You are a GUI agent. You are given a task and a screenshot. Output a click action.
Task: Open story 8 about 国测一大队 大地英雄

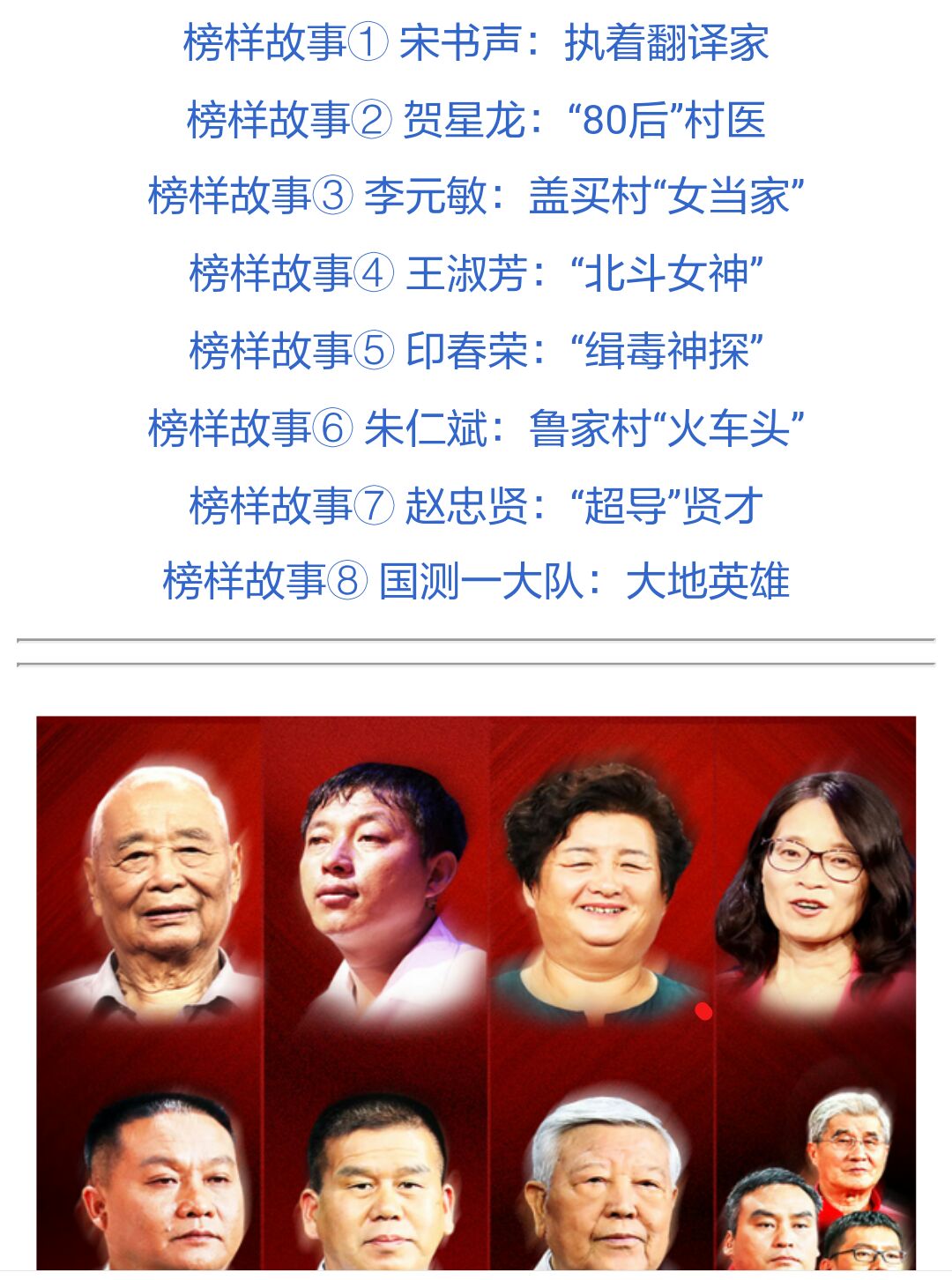coord(476,582)
